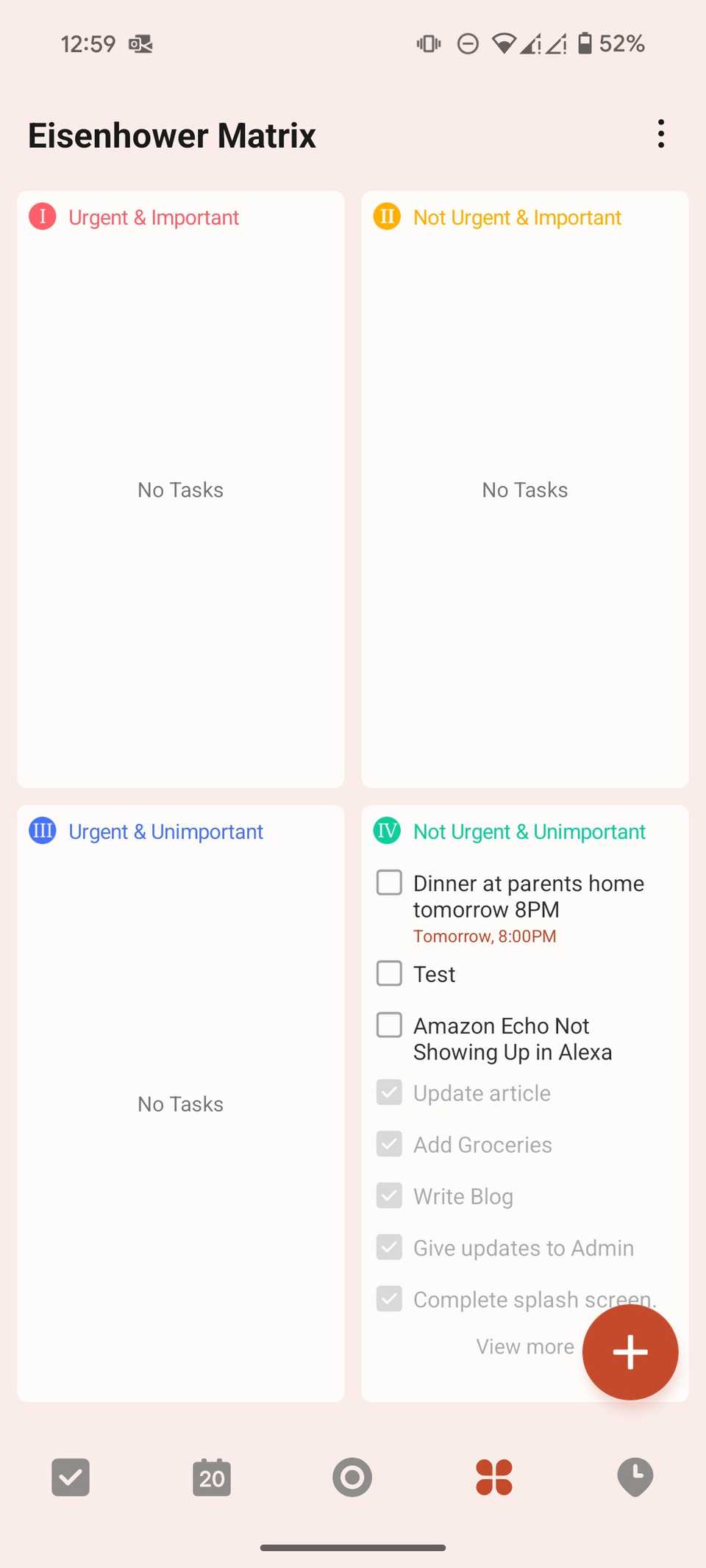Screen dimensions: 706x1568
Task: Tap Tomorrow, 8:00PM due date label
Action: pyautogui.click(x=485, y=936)
